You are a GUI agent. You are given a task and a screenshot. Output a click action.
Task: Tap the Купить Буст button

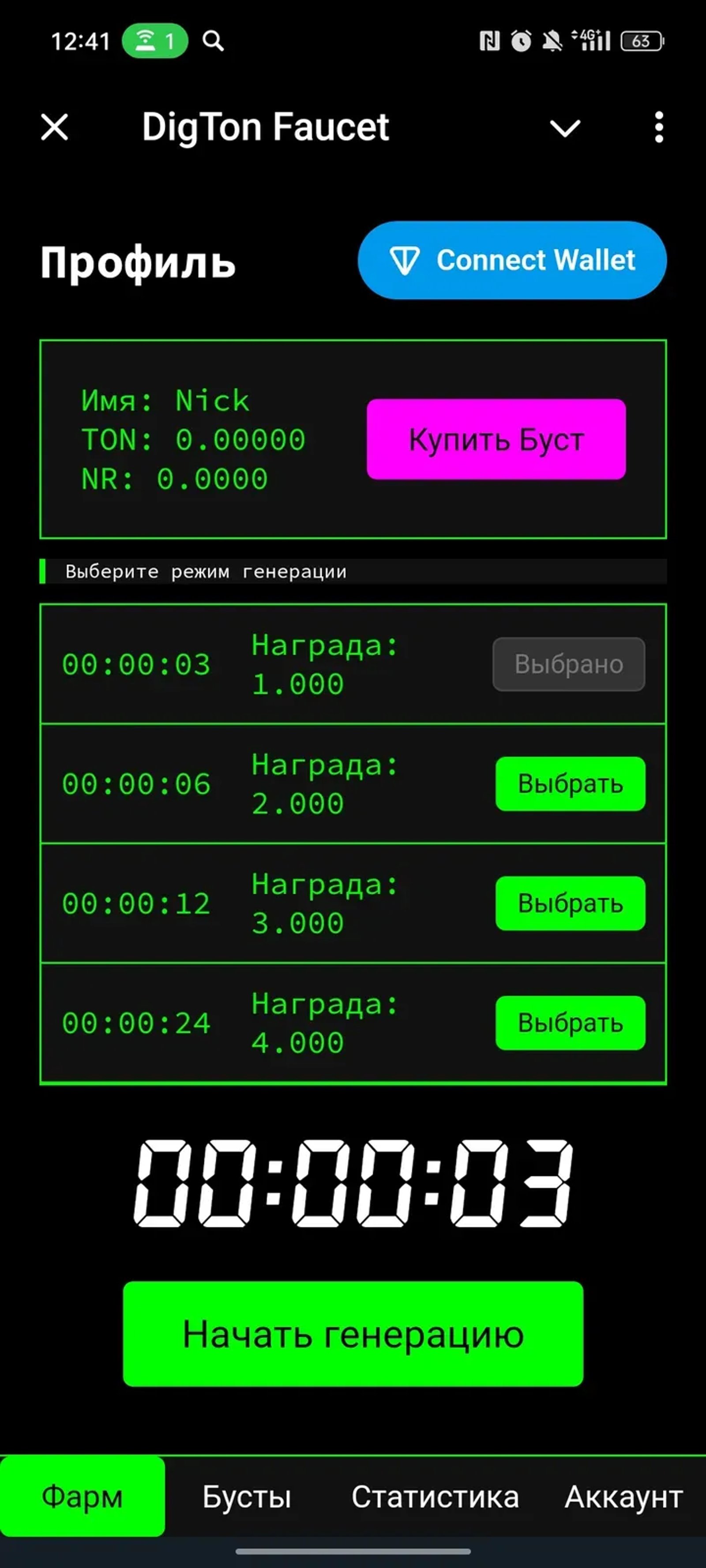point(496,440)
